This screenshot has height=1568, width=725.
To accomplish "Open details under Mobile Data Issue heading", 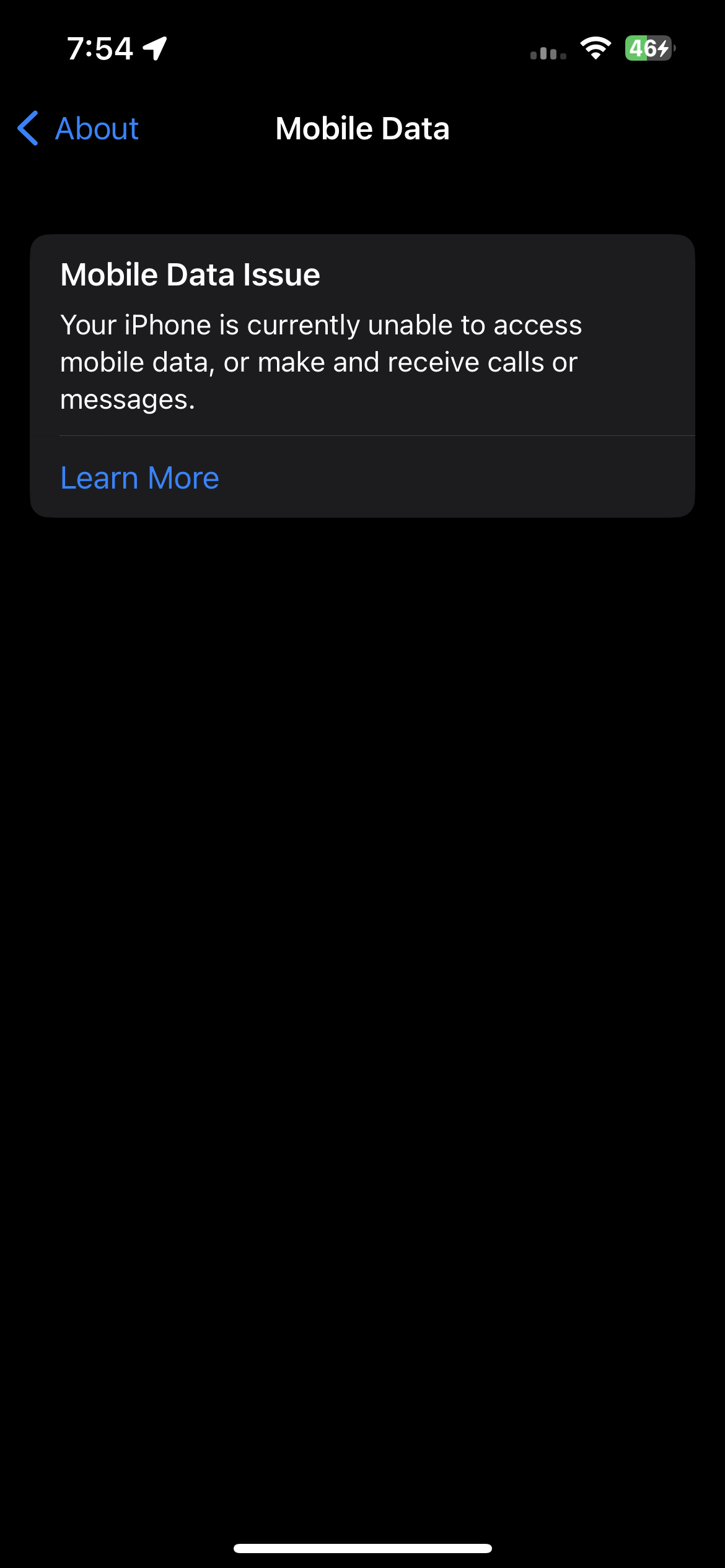I will 140,477.
